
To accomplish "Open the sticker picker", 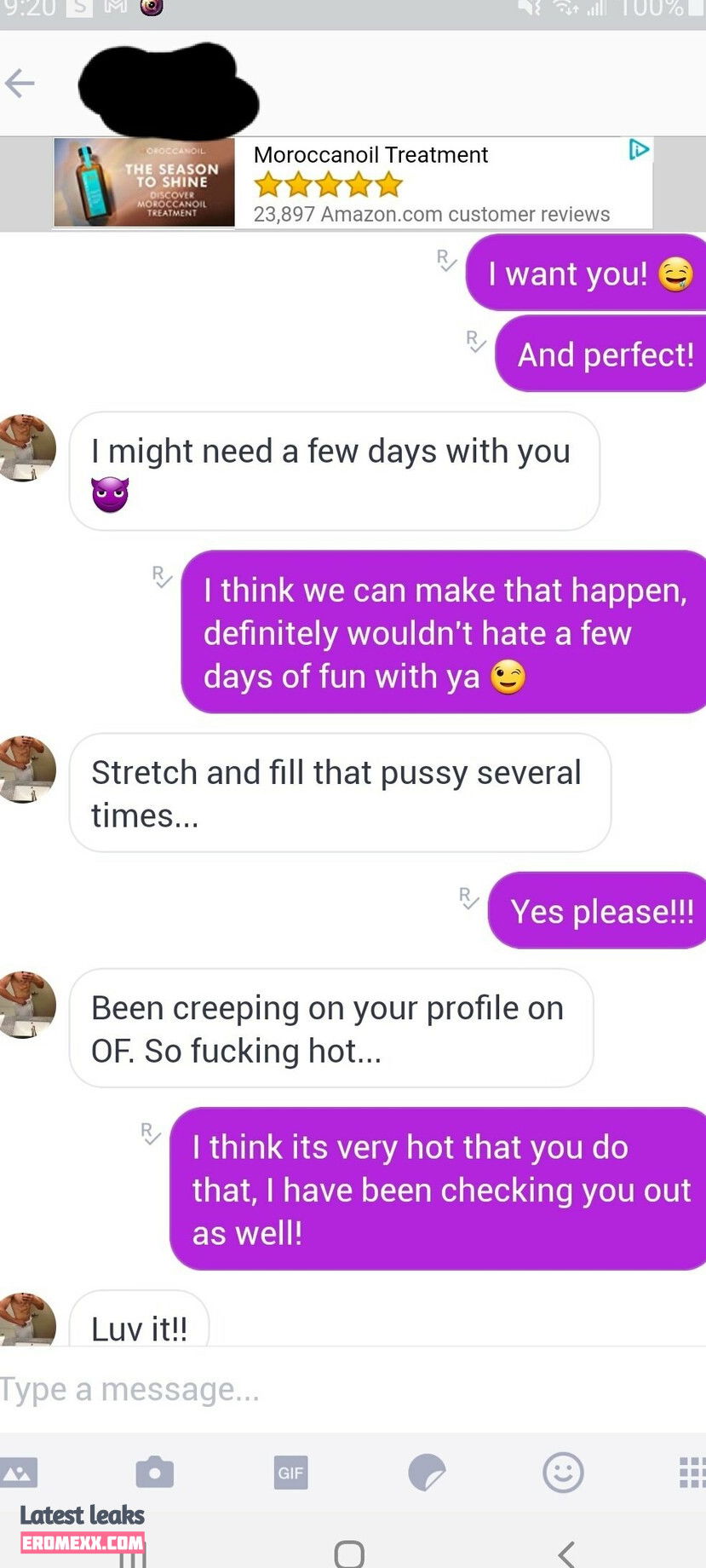I will [427, 1472].
